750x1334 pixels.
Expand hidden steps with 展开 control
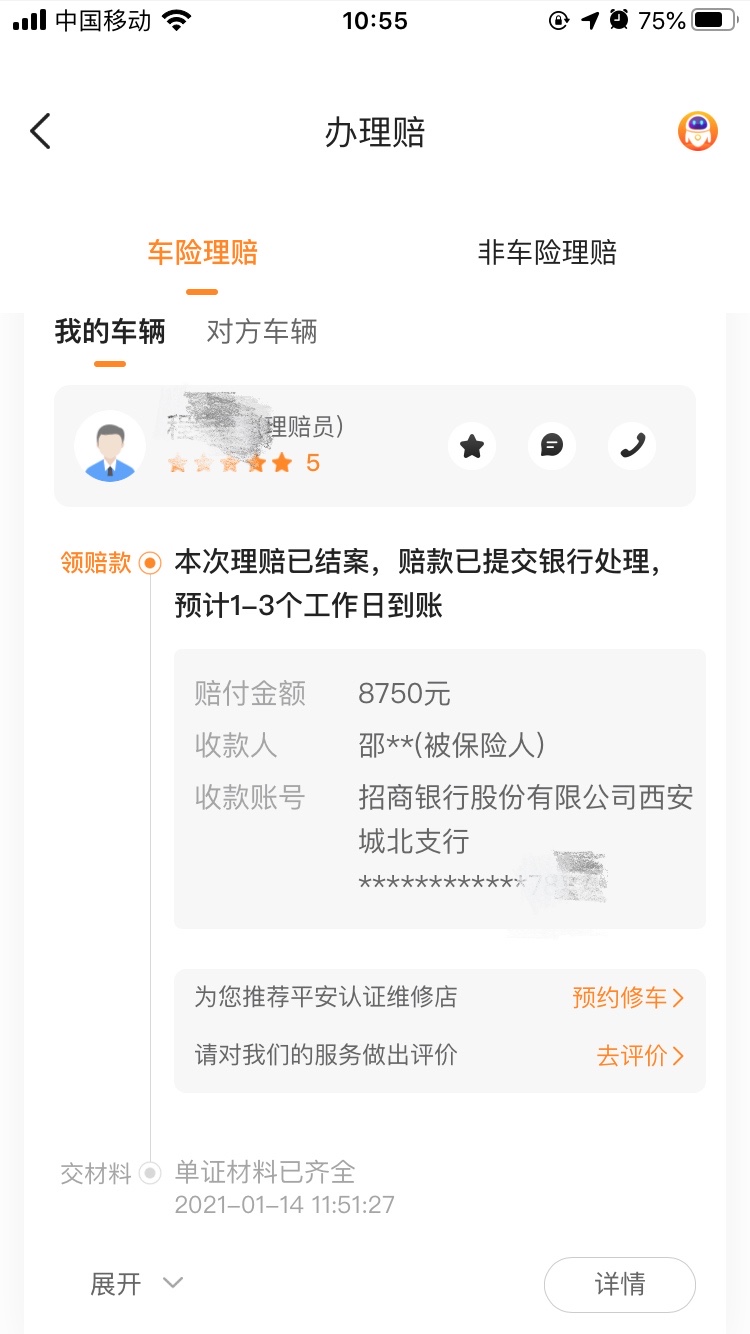tap(138, 1284)
